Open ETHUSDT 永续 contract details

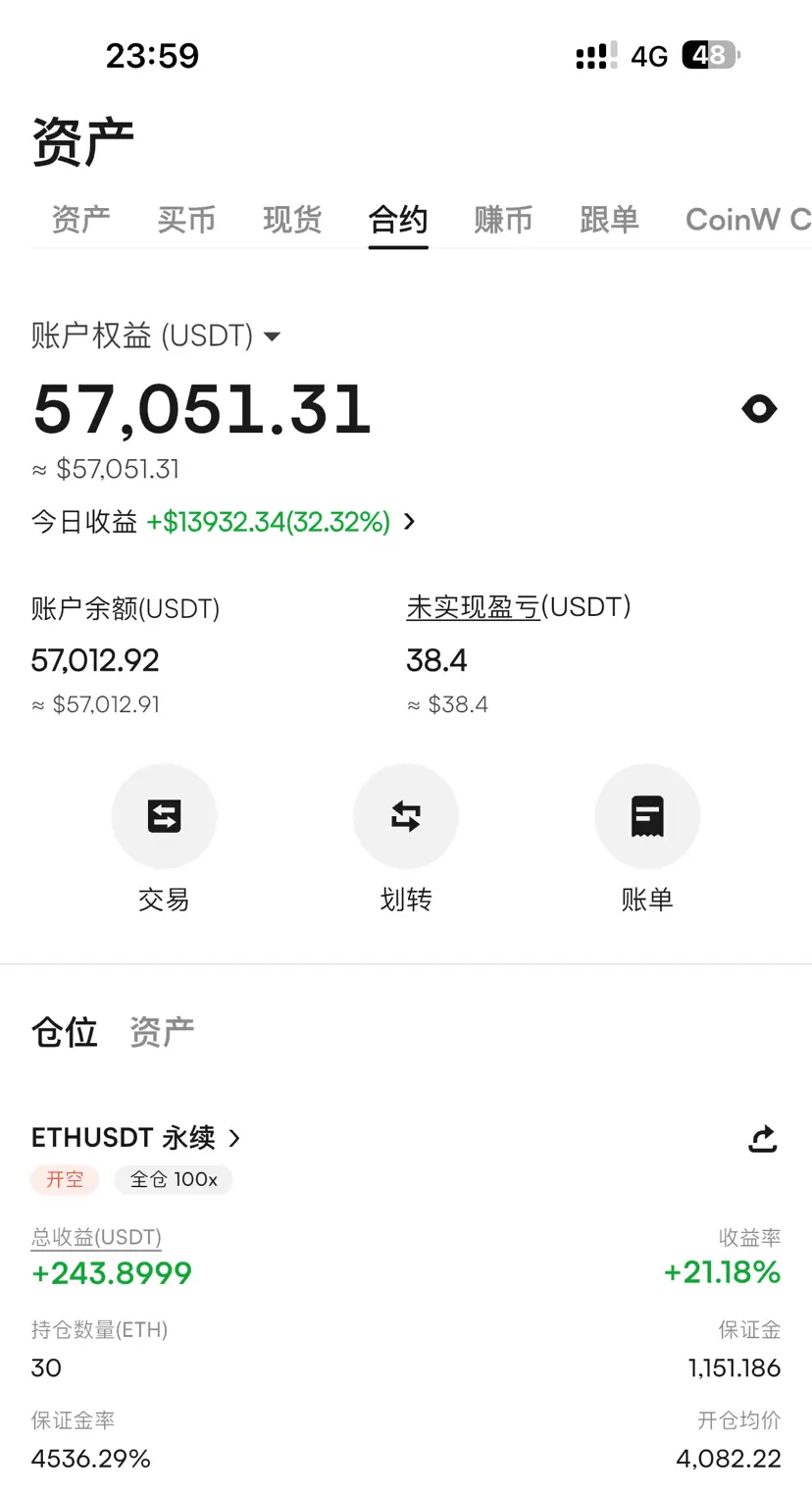(135, 1138)
